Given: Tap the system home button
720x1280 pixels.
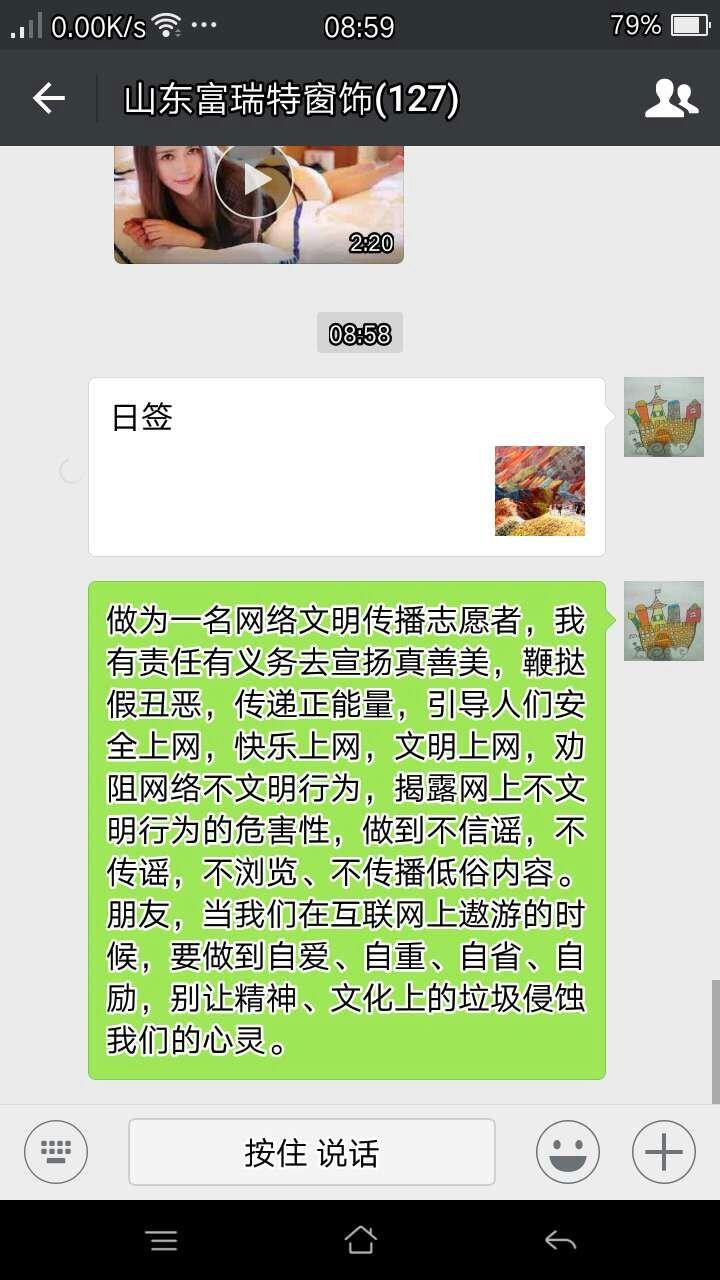Looking at the screenshot, I should [360, 1241].
